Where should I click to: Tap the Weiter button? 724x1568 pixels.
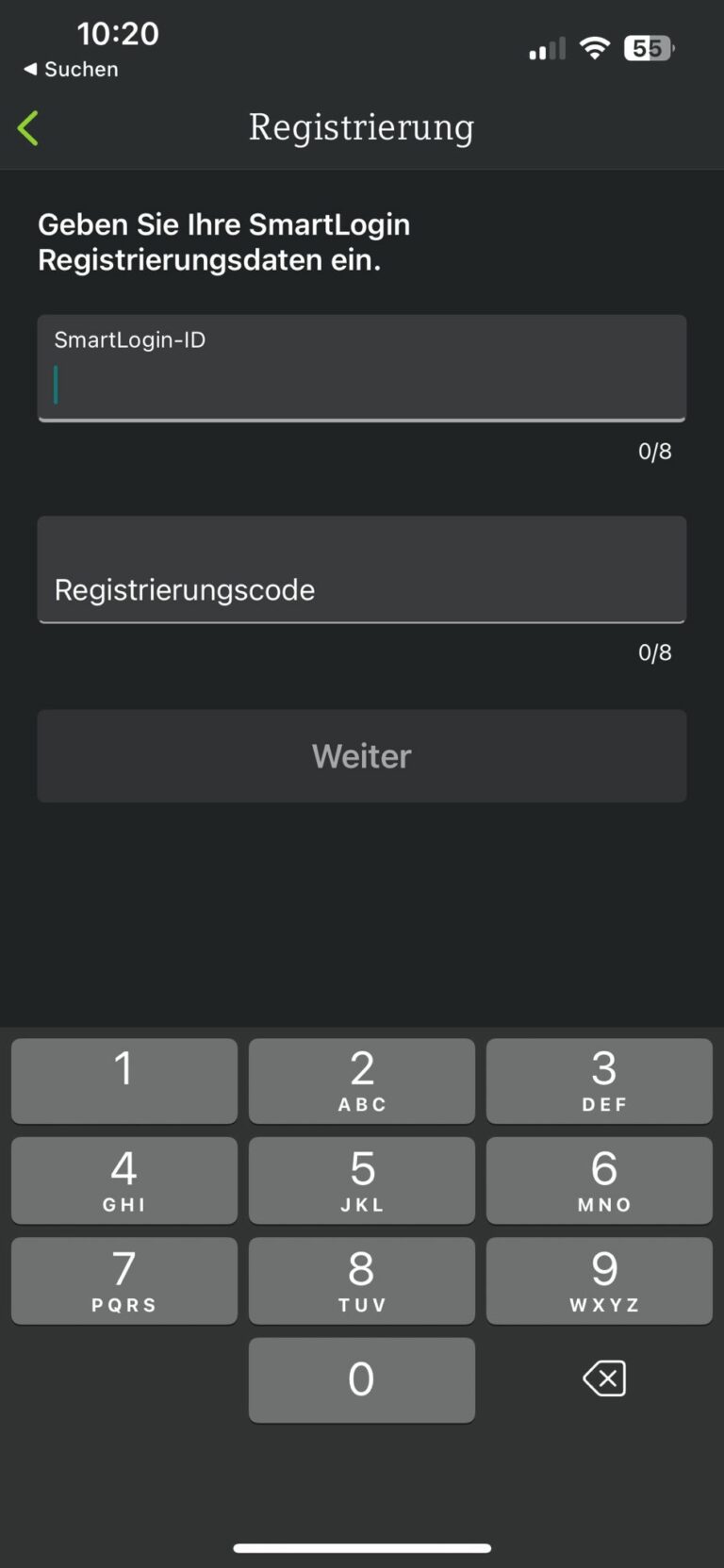click(361, 755)
